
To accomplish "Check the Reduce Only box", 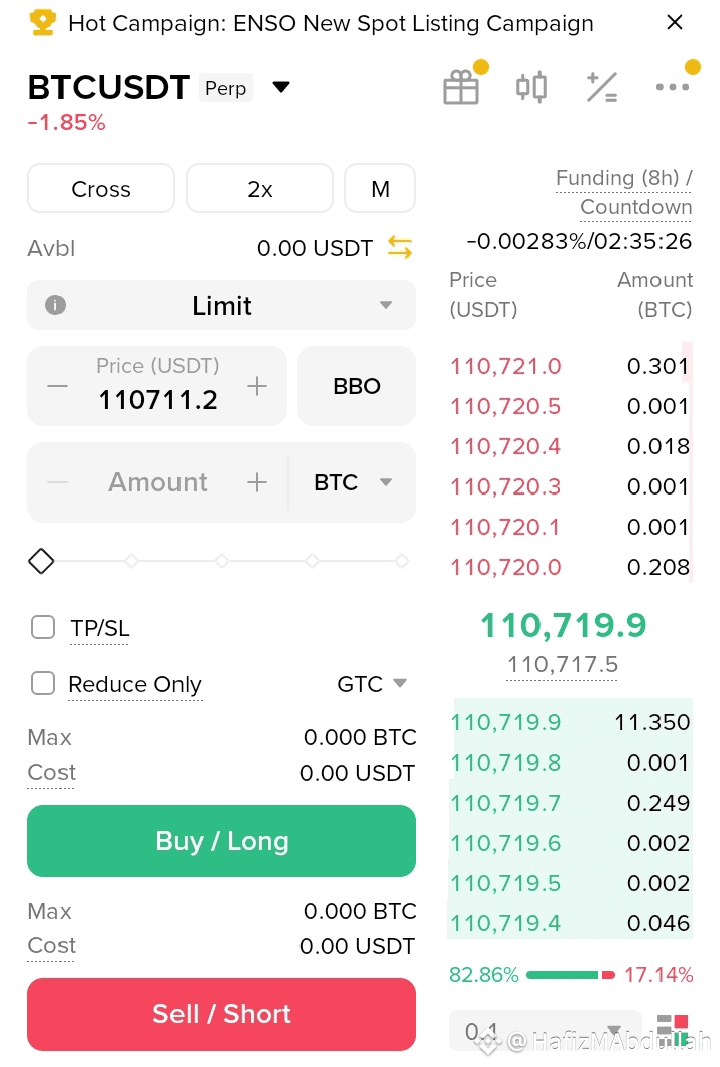I will (x=43, y=683).
